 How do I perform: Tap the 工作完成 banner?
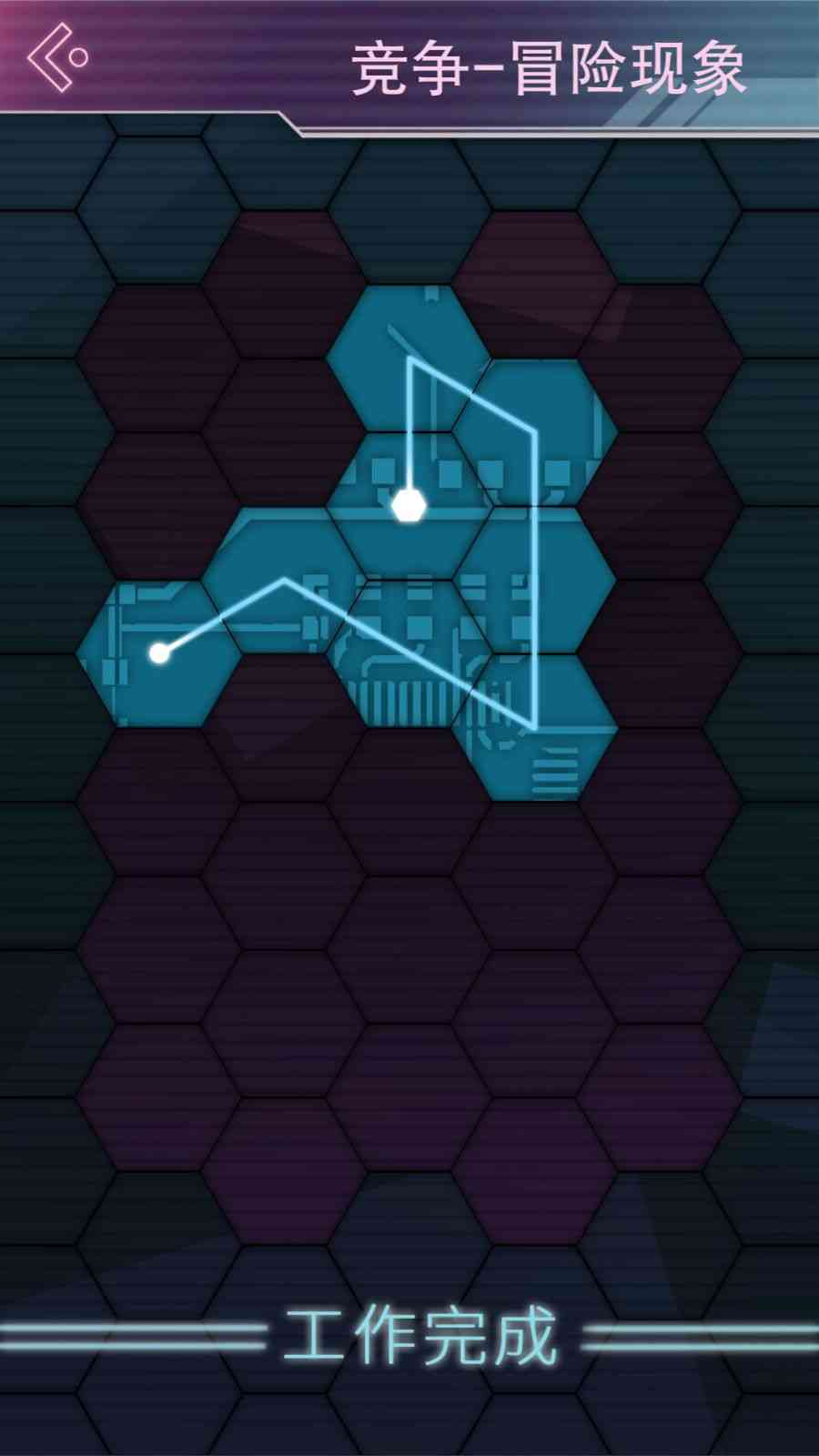tap(420, 1337)
